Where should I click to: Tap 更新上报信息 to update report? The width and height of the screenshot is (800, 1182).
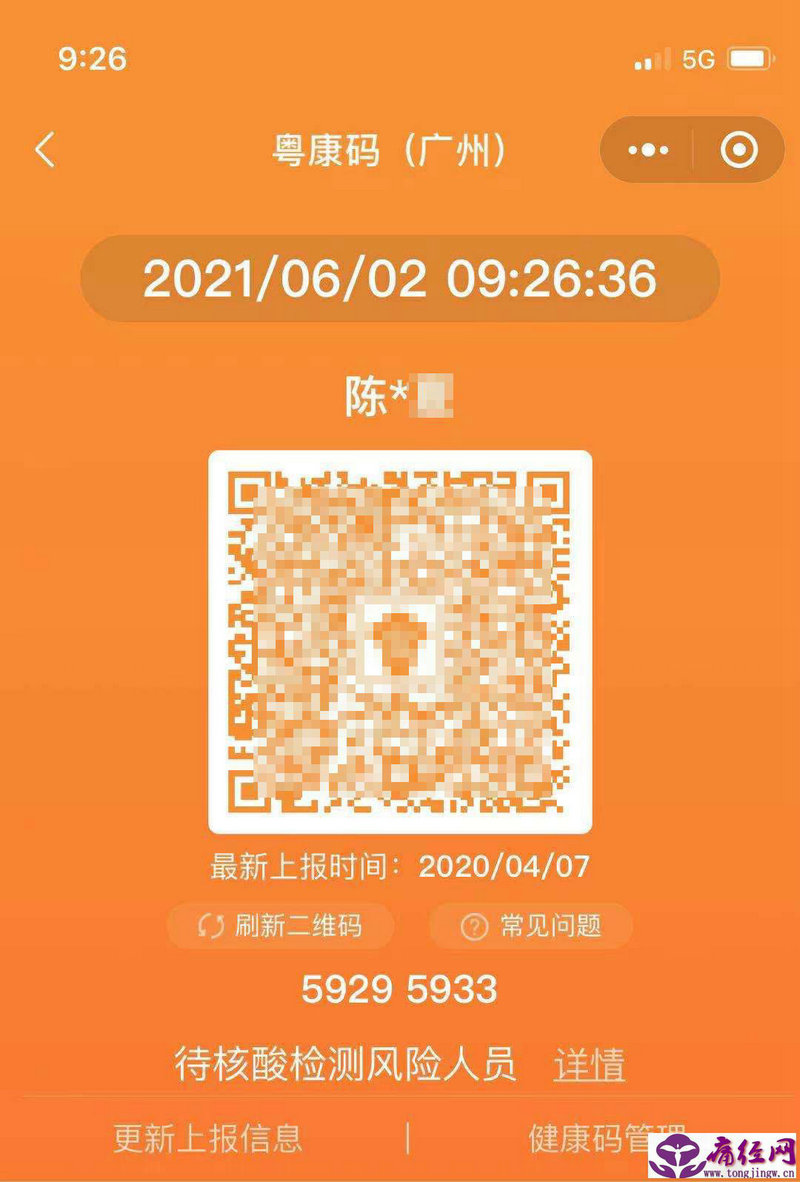point(208,1138)
